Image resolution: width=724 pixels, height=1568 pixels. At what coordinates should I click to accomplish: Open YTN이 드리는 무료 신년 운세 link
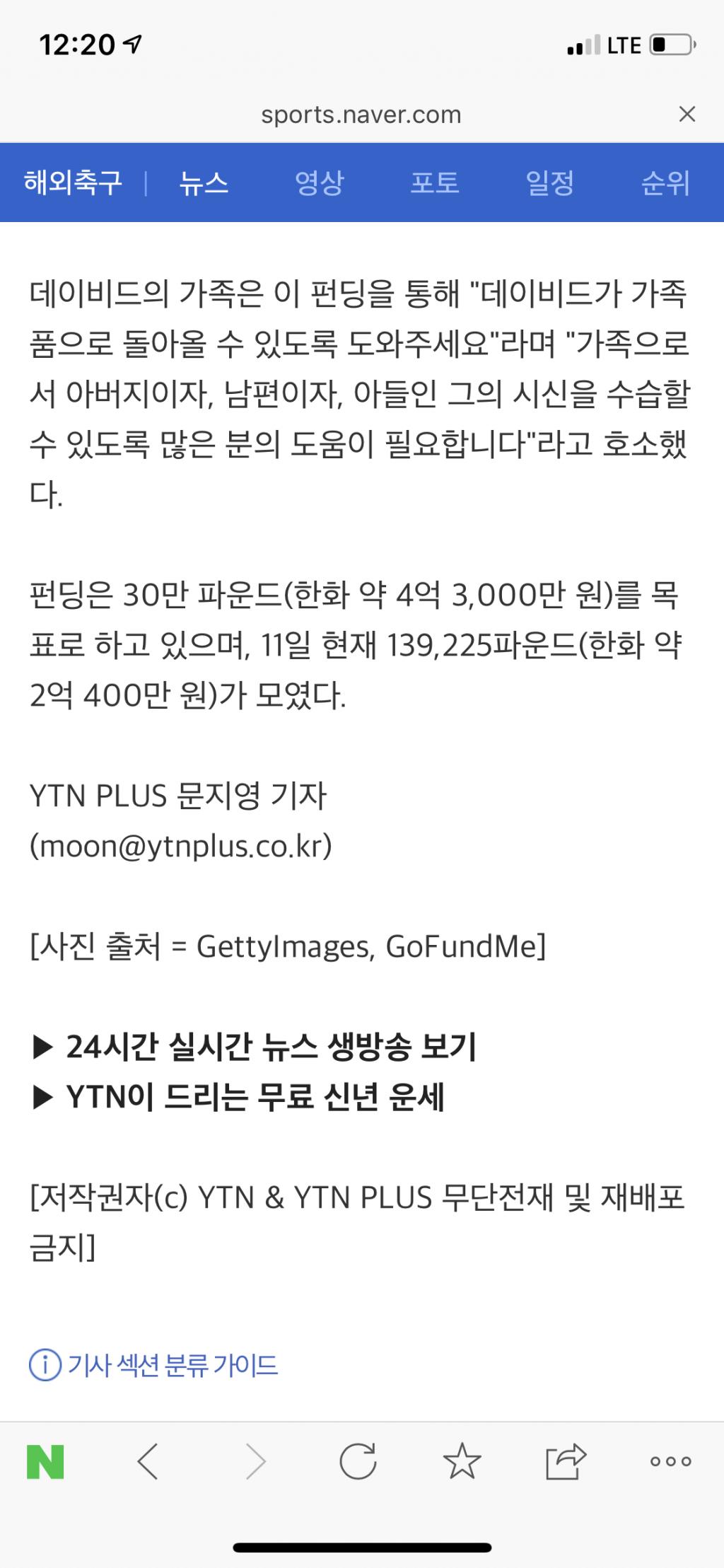pos(255,1098)
